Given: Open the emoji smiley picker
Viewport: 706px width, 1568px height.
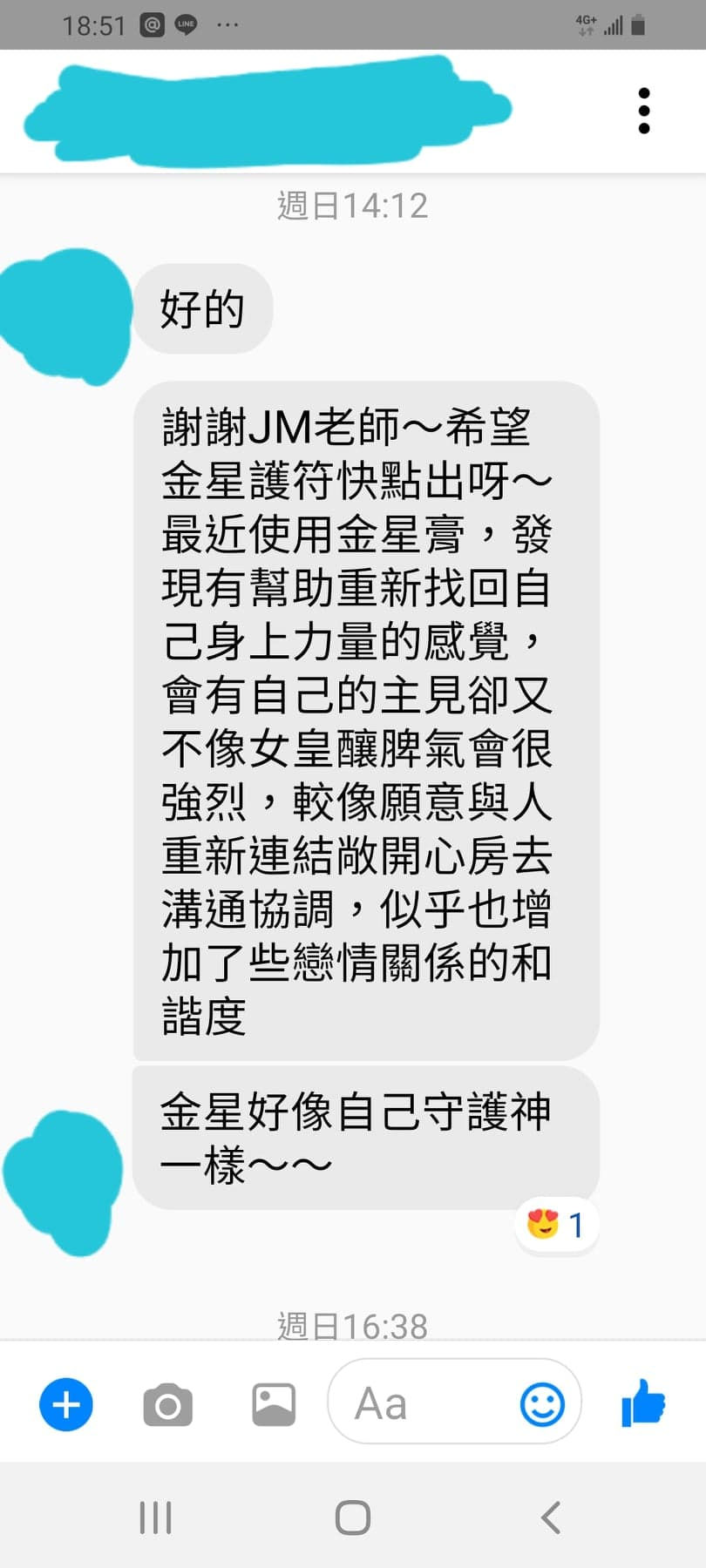Looking at the screenshot, I should 542,1404.
